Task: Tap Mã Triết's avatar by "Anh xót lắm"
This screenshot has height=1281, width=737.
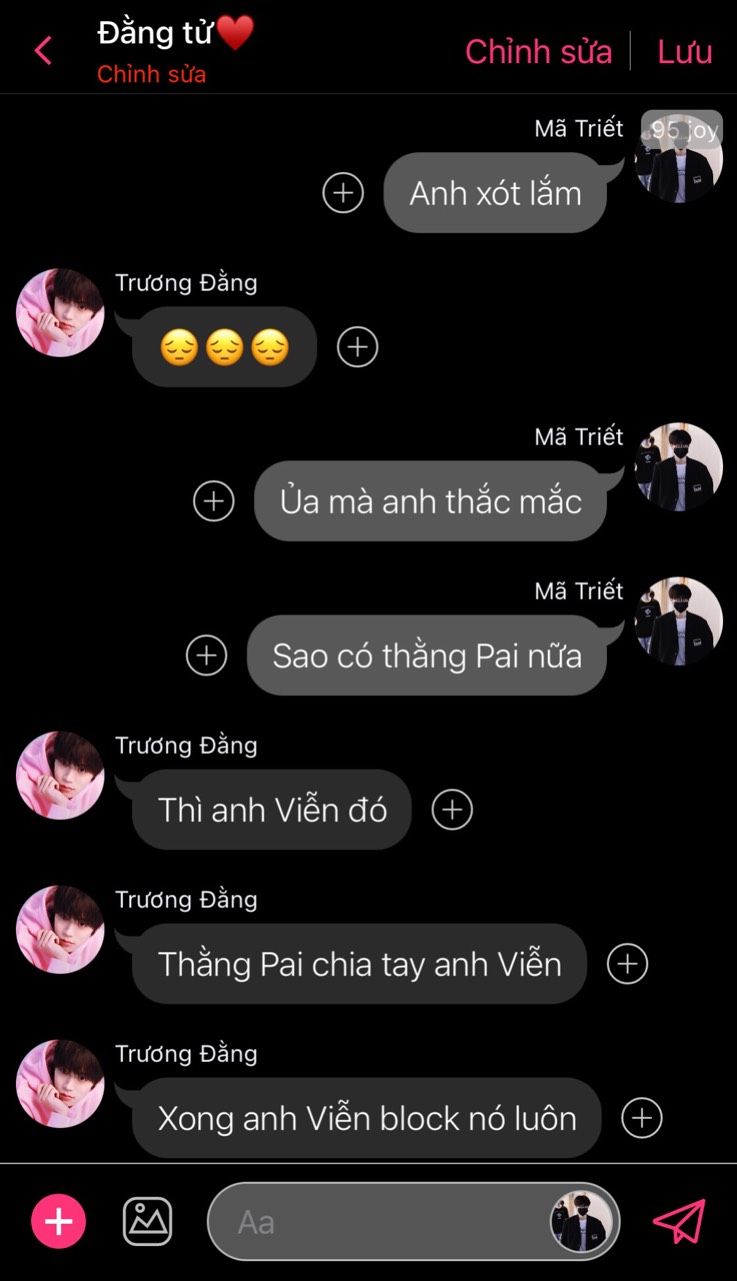Action: click(x=678, y=160)
